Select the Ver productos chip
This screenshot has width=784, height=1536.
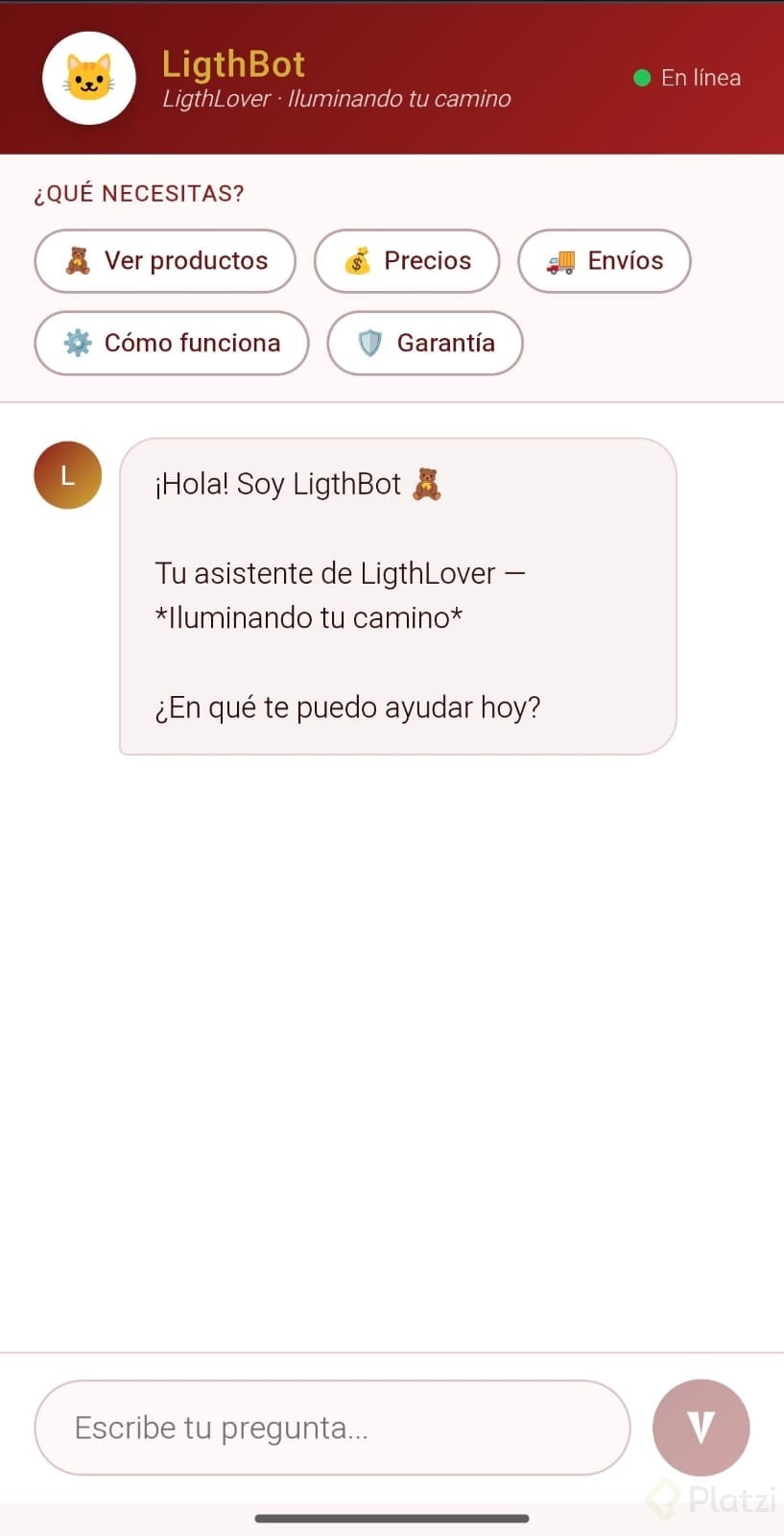[165, 260]
